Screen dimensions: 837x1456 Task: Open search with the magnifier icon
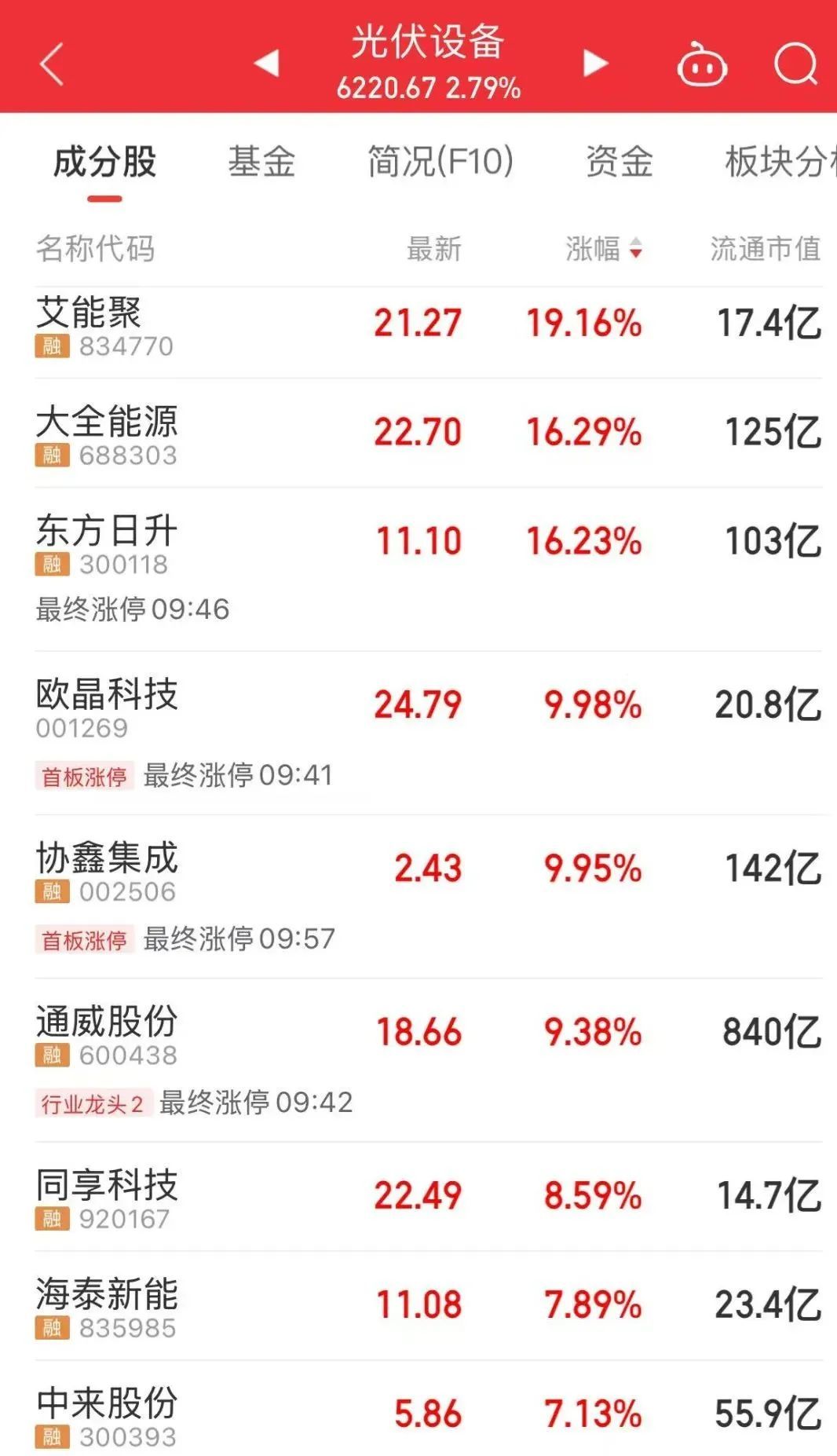click(795, 64)
